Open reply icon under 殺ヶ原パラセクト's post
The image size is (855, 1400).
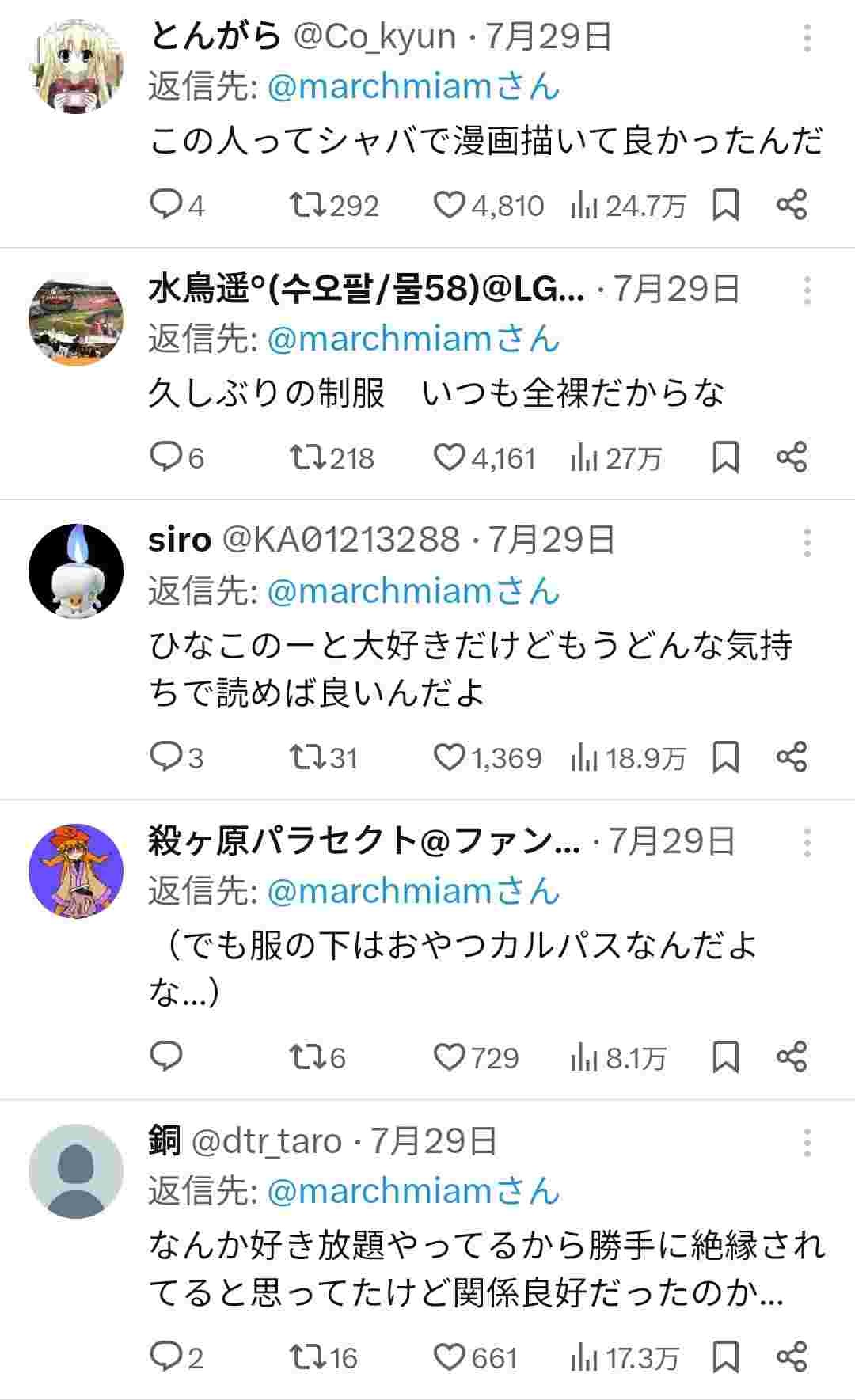(166, 1057)
